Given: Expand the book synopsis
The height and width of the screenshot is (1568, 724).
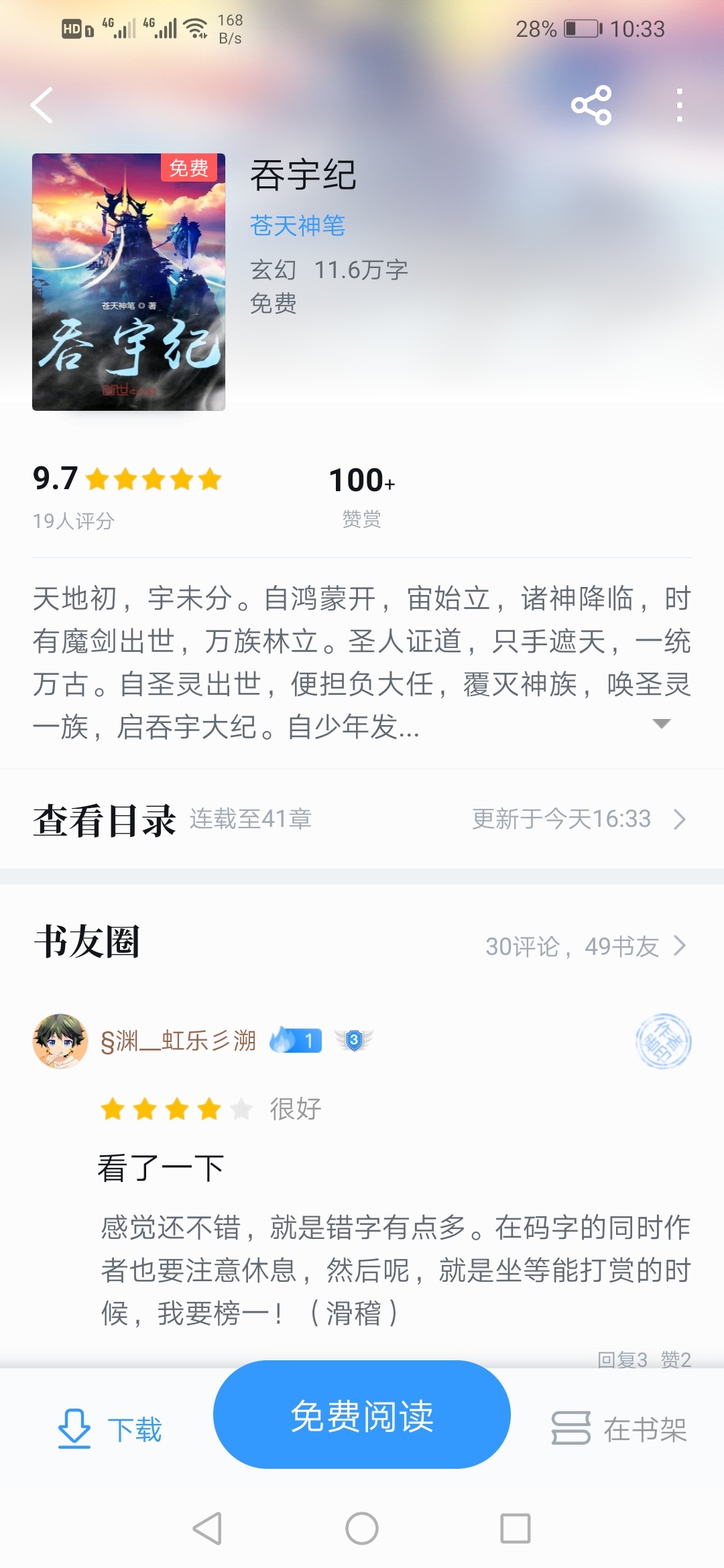Looking at the screenshot, I should click(x=661, y=724).
